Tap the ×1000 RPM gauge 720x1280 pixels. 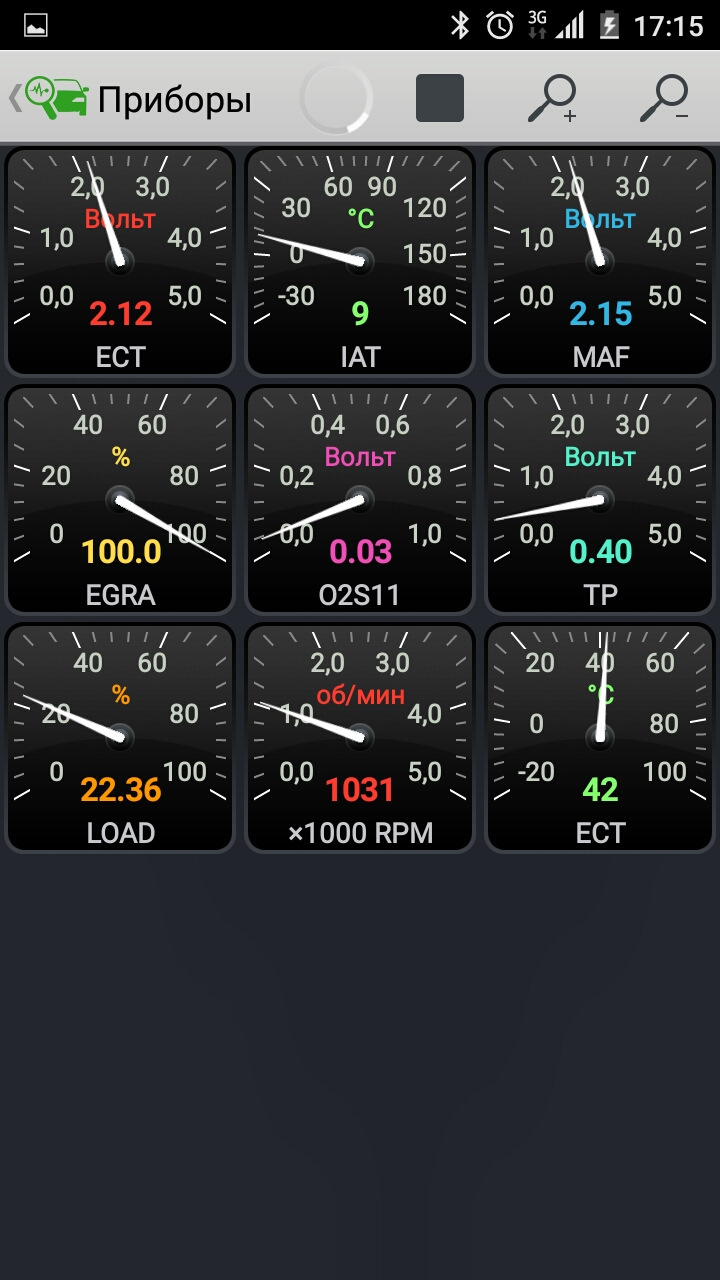coord(360,738)
